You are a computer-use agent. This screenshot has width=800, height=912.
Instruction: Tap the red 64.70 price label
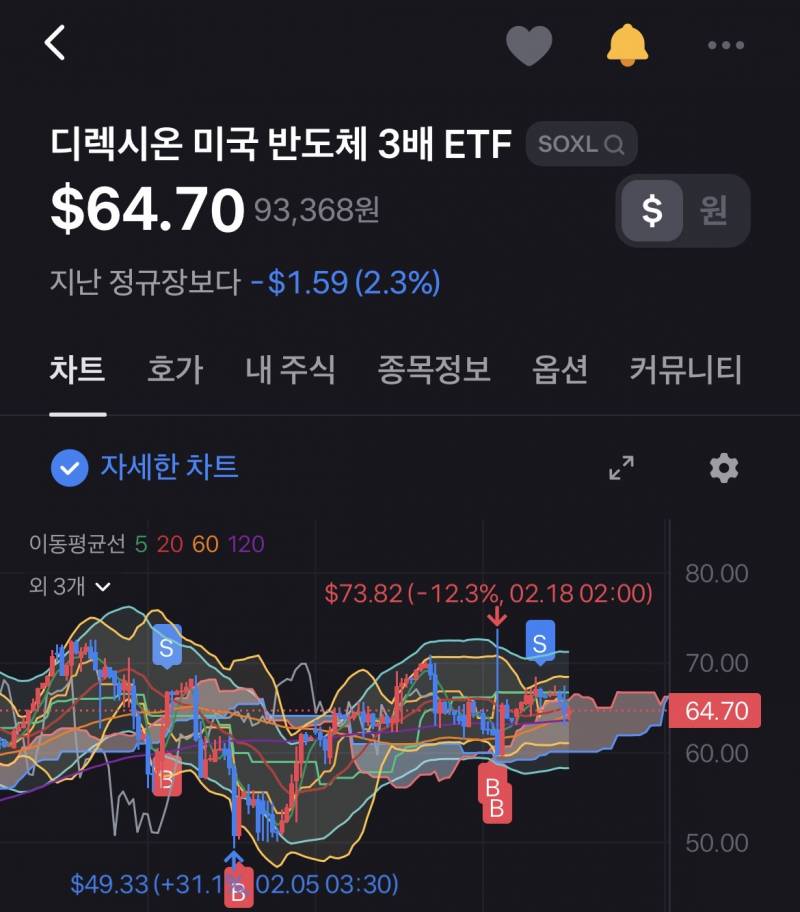tap(719, 710)
